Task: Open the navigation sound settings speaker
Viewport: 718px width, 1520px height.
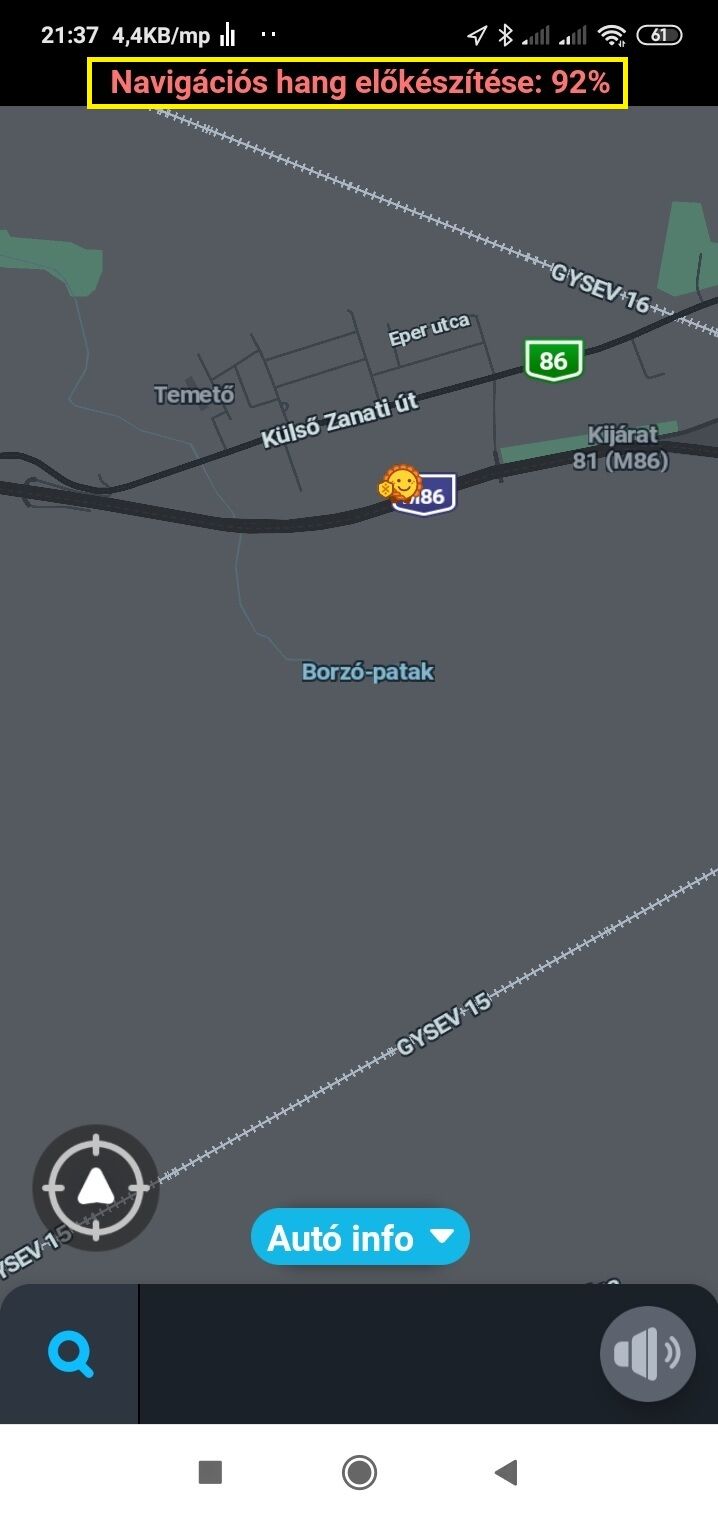Action: pos(647,1354)
